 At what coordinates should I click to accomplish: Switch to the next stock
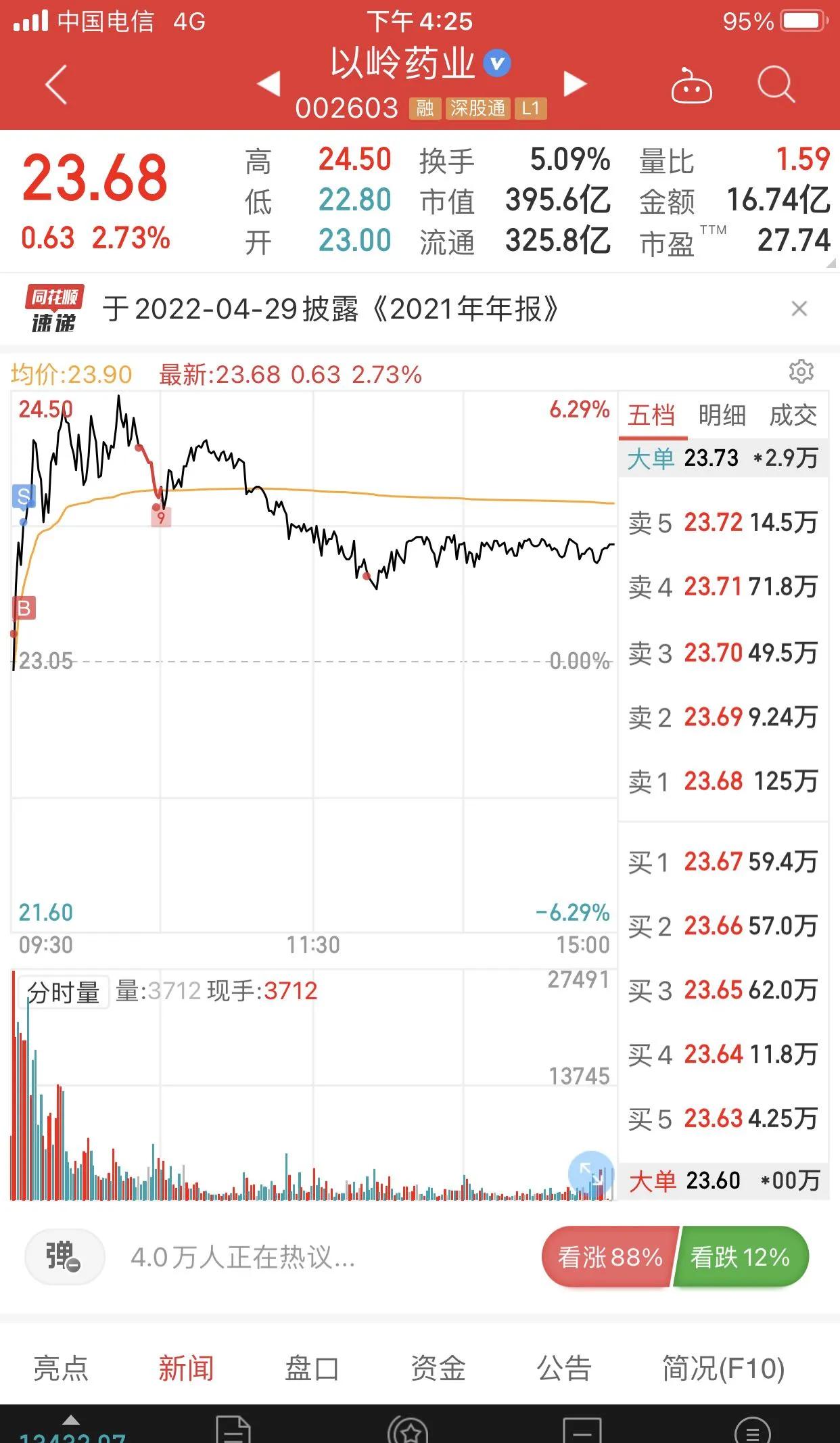click(x=575, y=84)
